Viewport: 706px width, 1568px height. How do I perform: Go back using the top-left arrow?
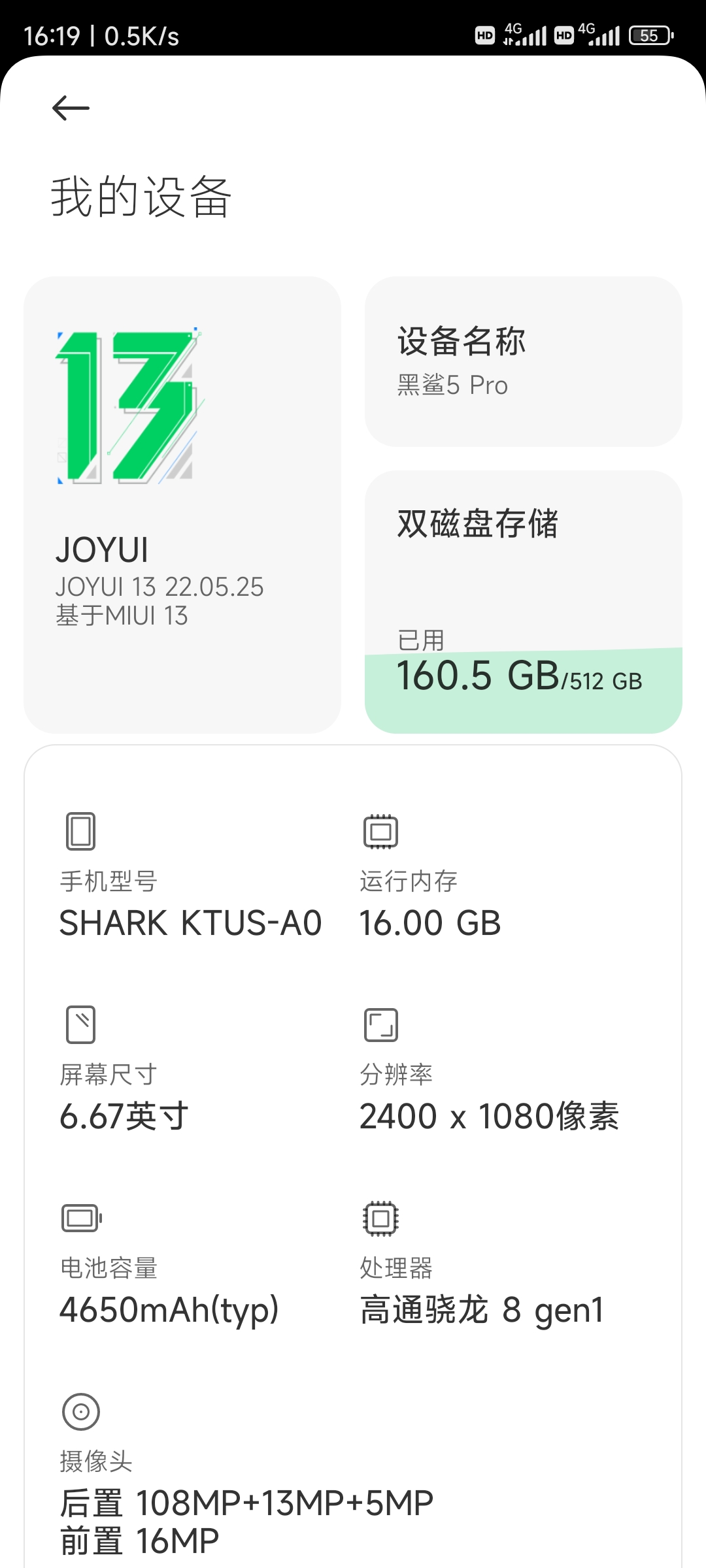71,108
